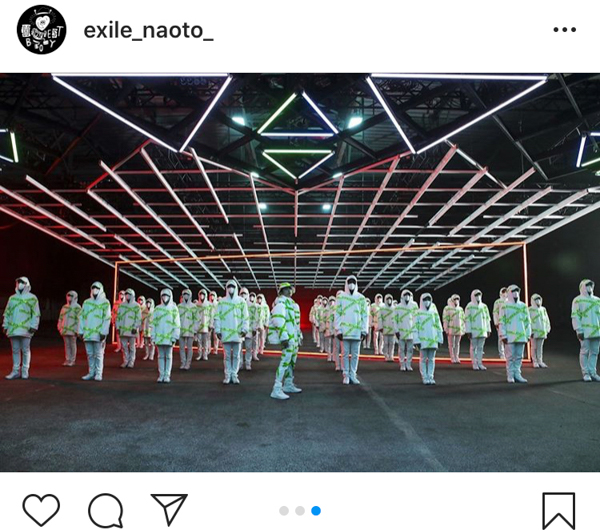
Task: Tap the carousel page indicator dots
Action: tap(300, 510)
